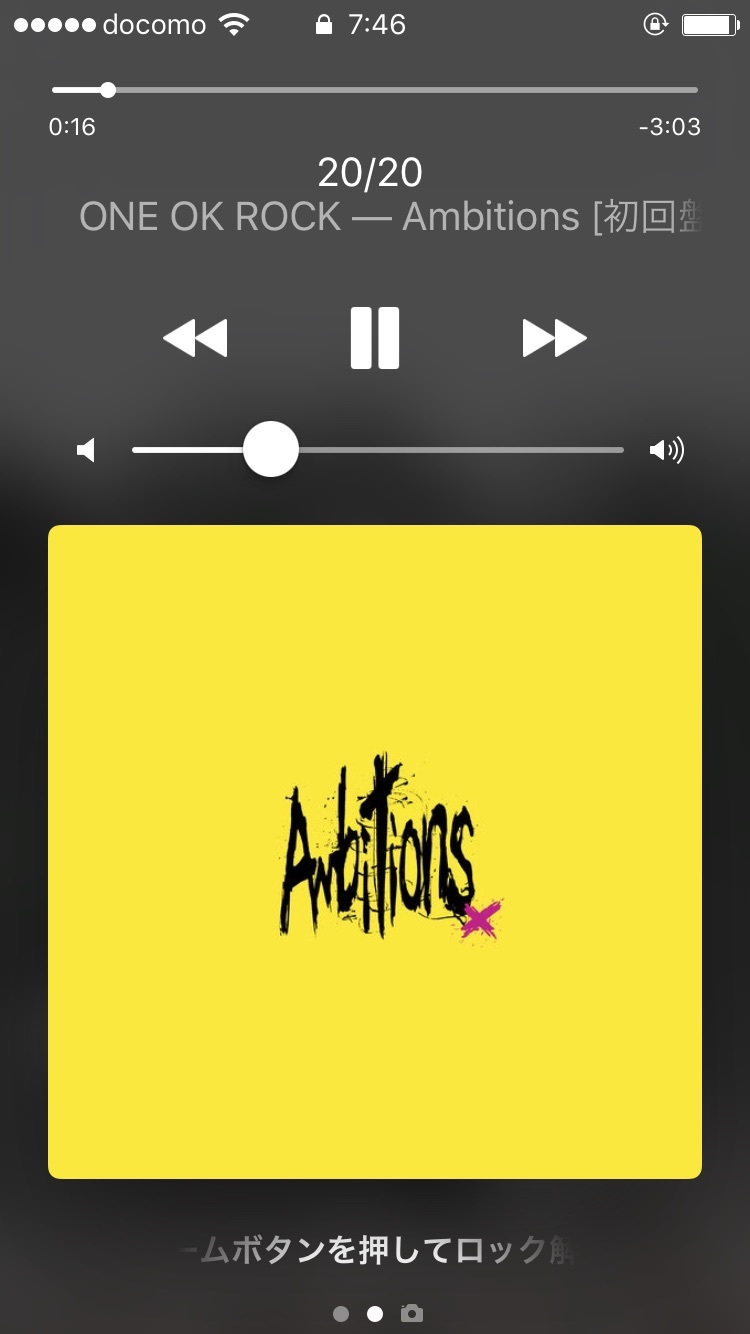
Task: Pause the currently playing song
Action: pyautogui.click(x=375, y=338)
